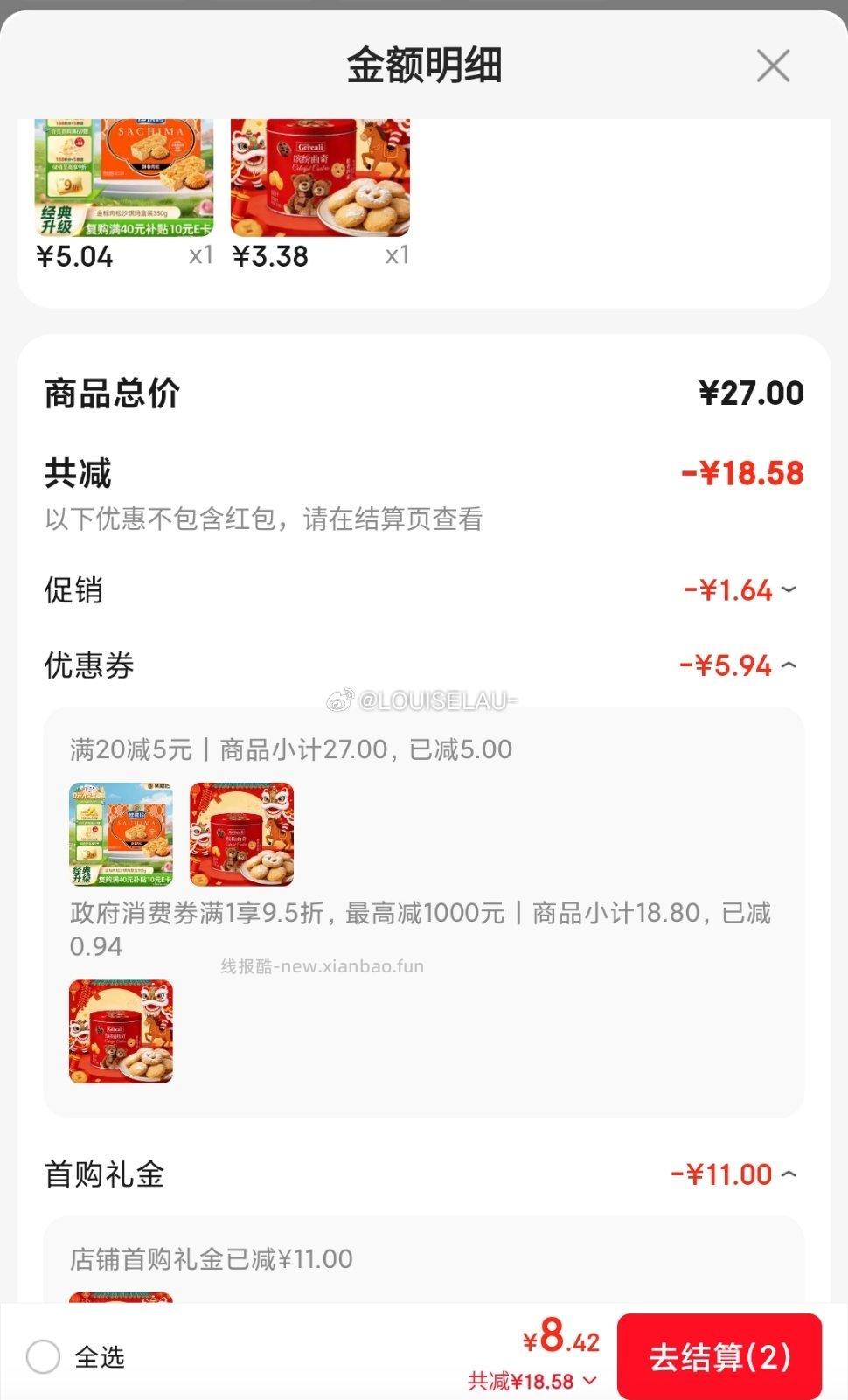Open the ¥5.04 Sachima product thumbnail
This screenshot has height=1400, width=848.
[123, 178]
